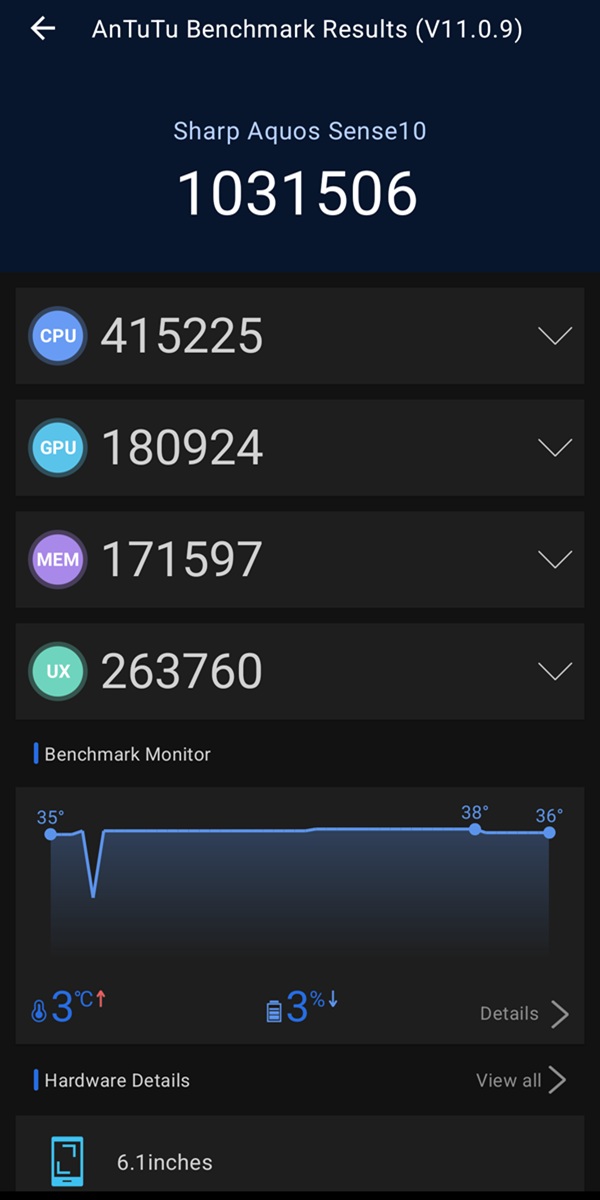Viewport: 600px width, 1200px height.
Task: Open Benchmark Monitor Details
Action: point(524,1014)
